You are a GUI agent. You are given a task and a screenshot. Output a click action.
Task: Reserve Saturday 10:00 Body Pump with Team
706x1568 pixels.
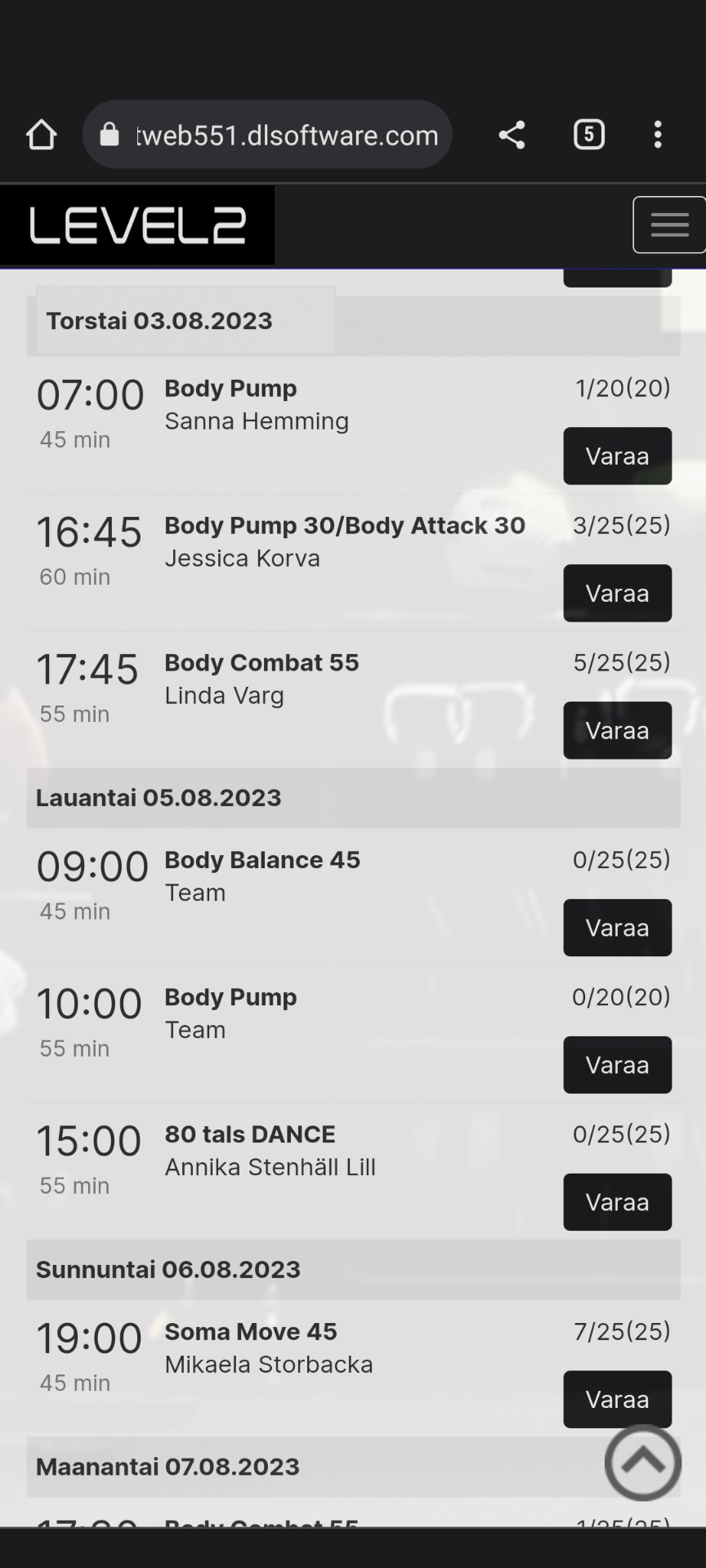tap(618, 1065)
